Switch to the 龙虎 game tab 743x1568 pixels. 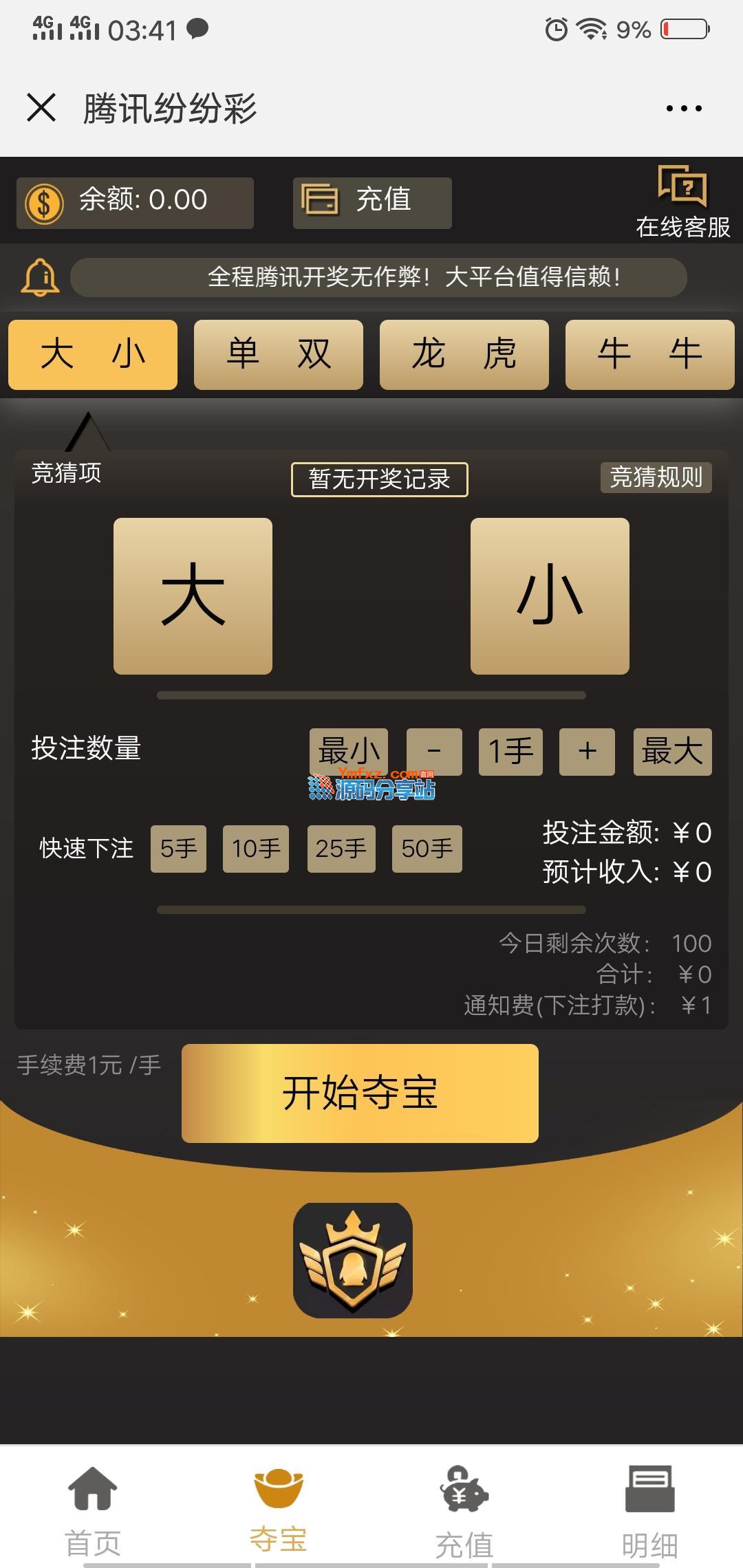point(464,355)
